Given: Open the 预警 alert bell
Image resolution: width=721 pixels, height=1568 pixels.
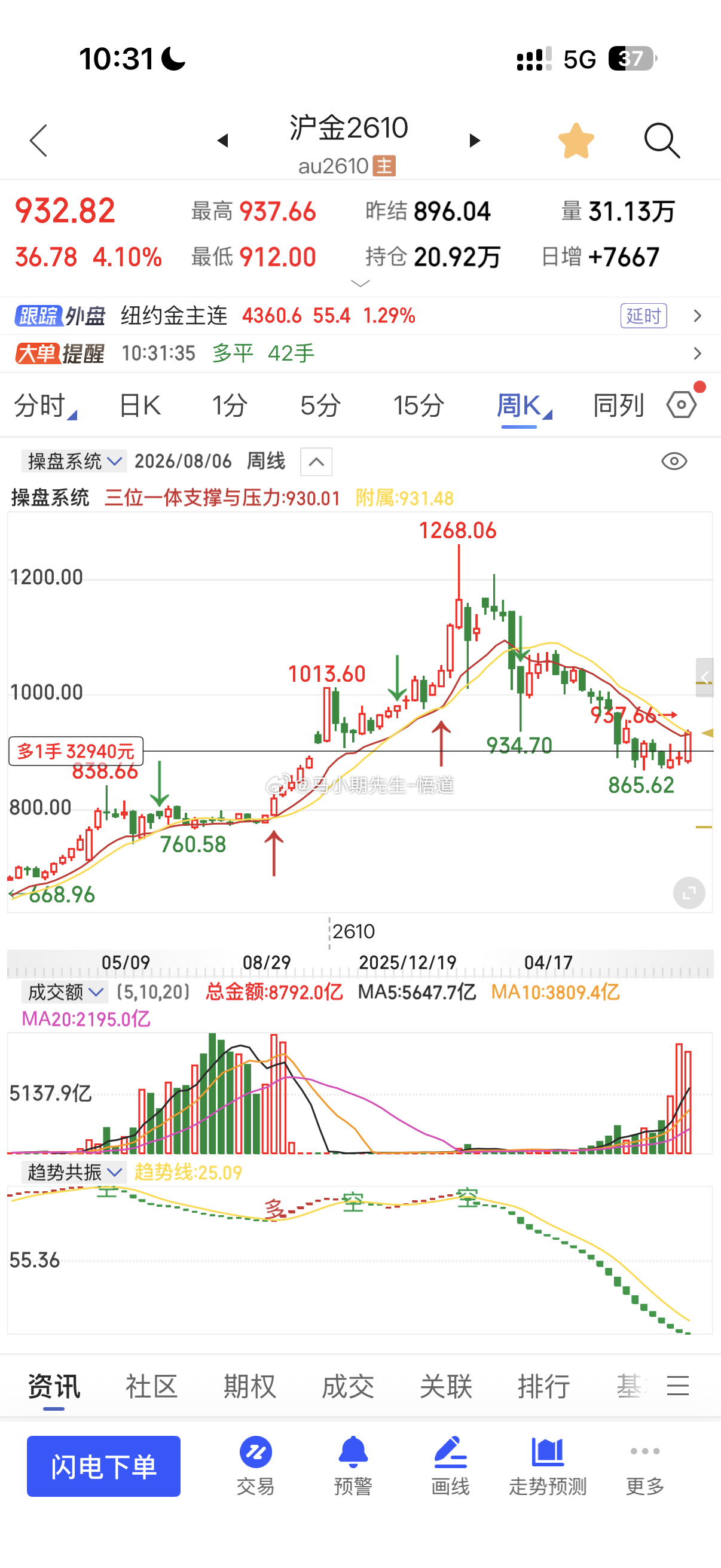Looking at the screenshot, I should 353,1465.
